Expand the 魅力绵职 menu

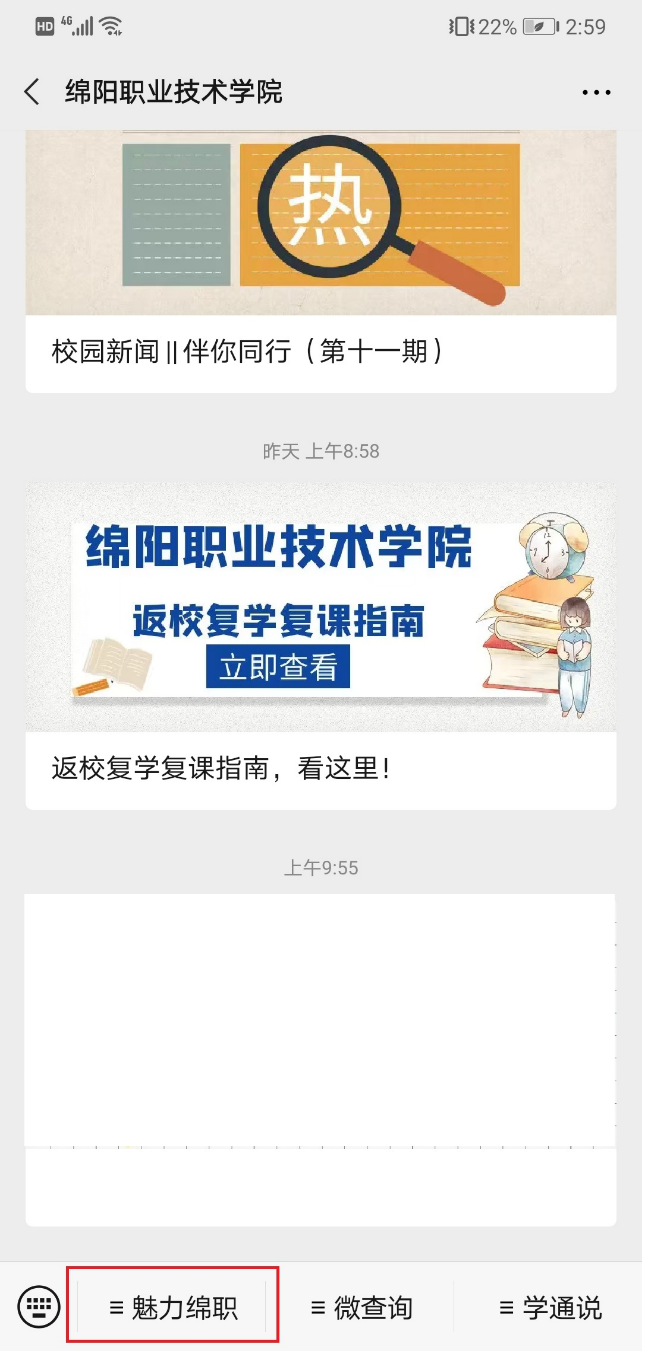click(173, 1307)
